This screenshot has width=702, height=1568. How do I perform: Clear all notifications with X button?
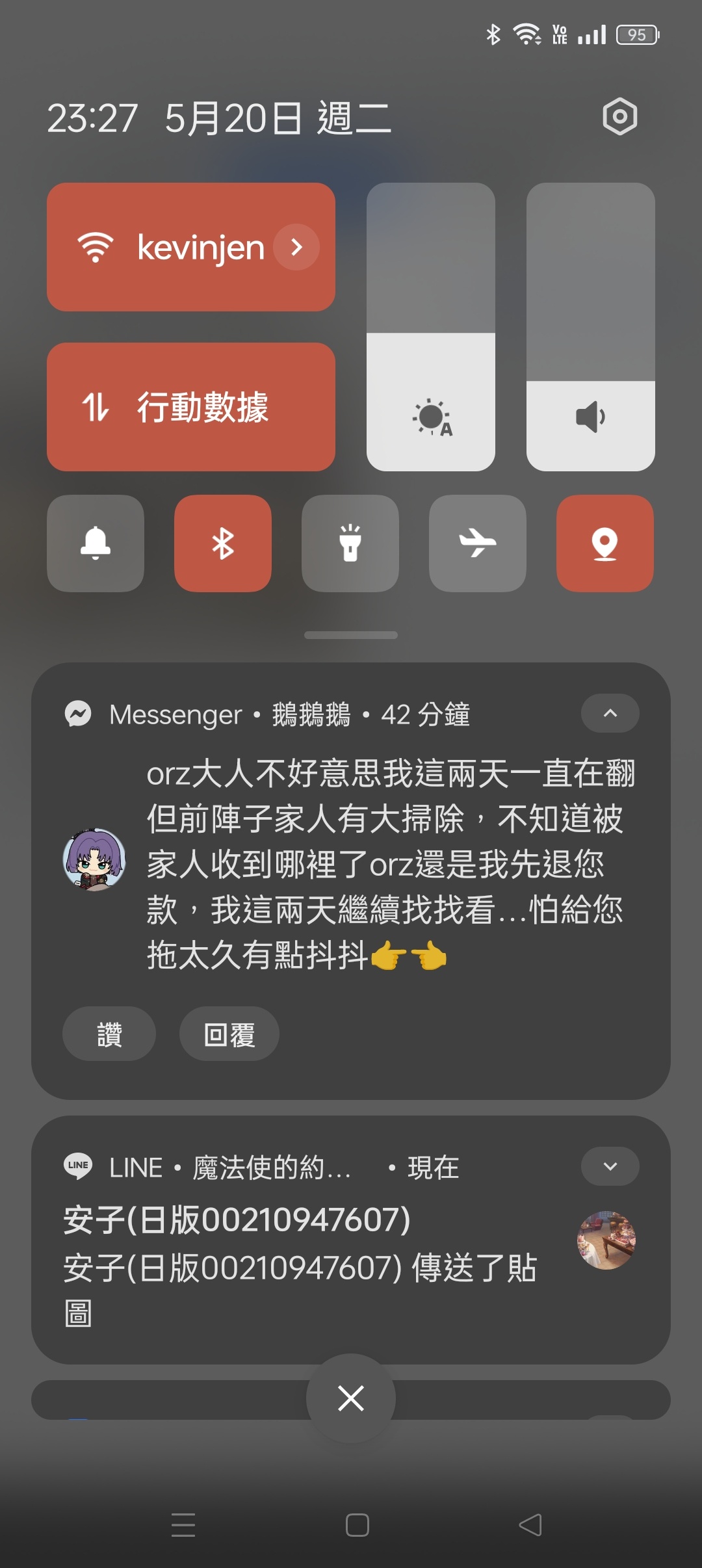[x=351, y=1398]
